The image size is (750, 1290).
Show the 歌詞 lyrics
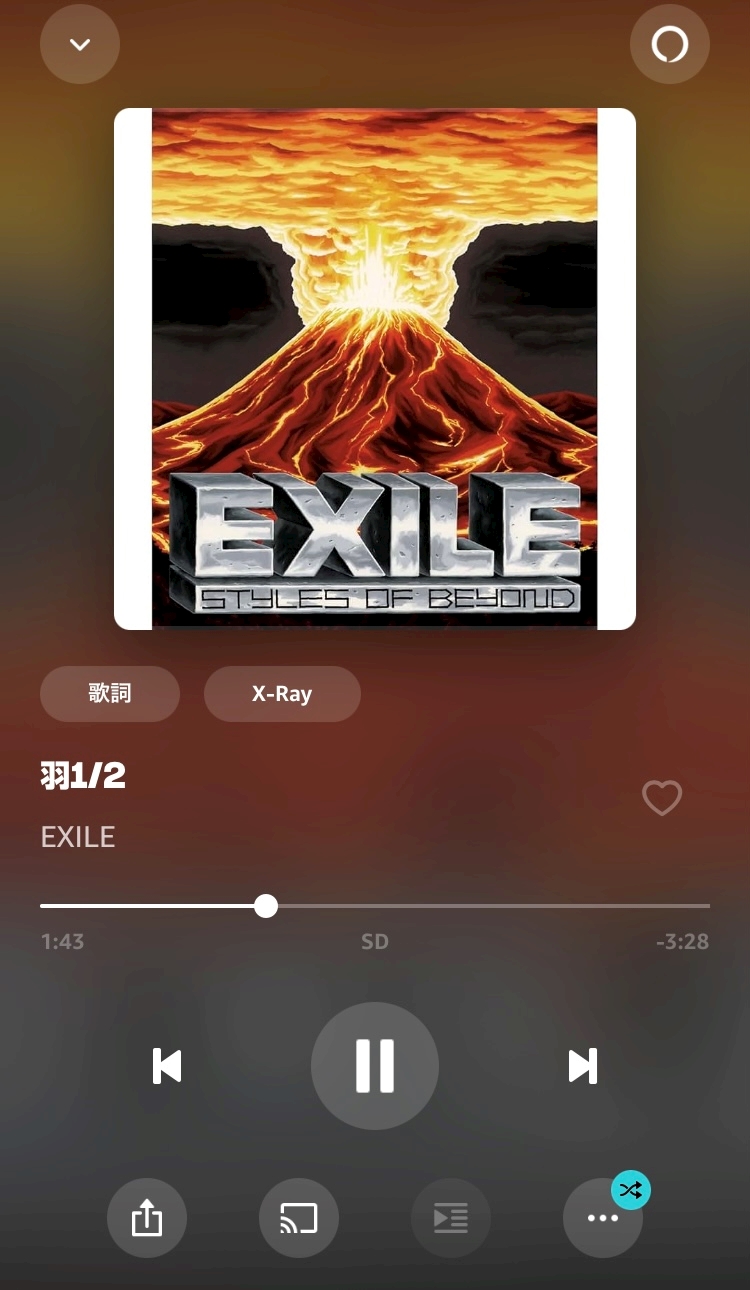[110, 694]
